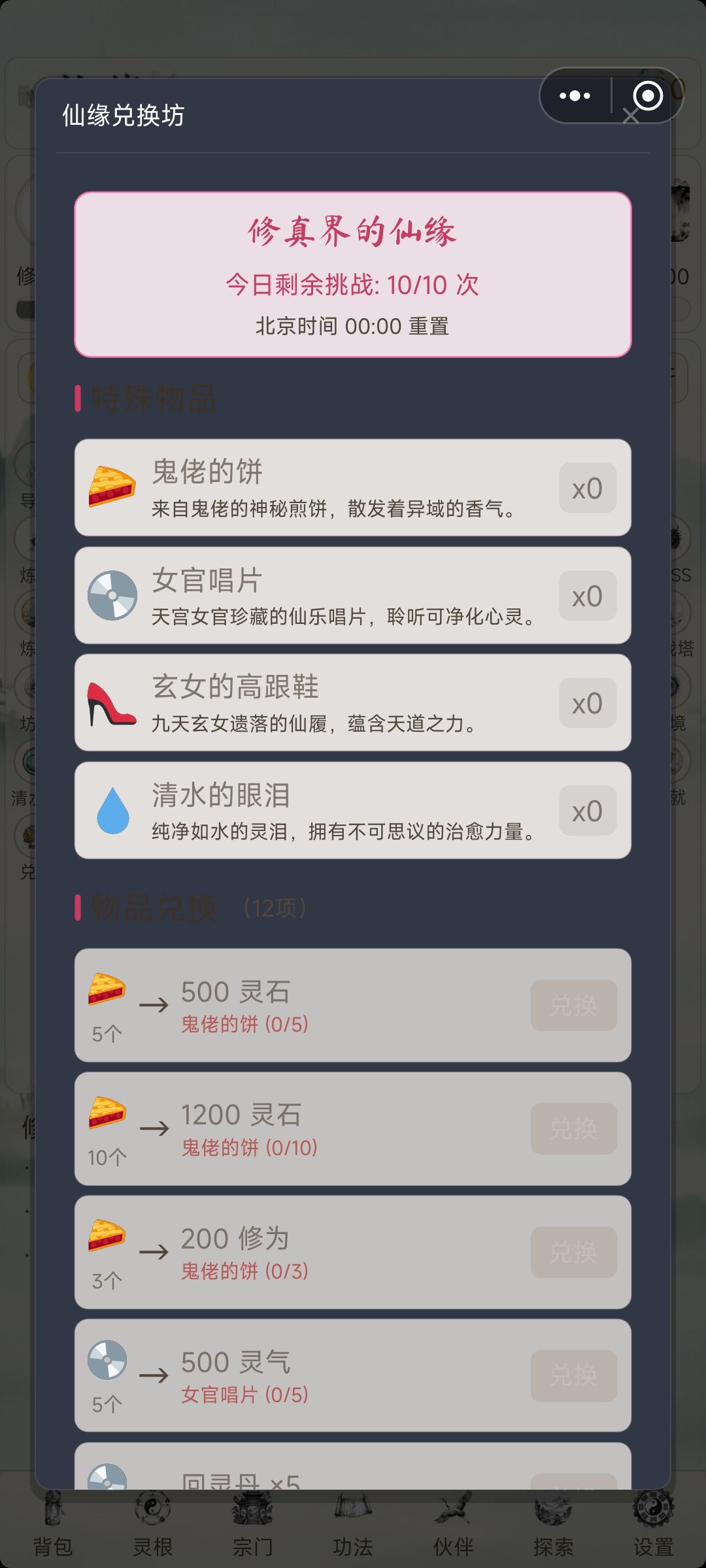Close the 仙缘兑换坊 panel

[x=630, y=114]
